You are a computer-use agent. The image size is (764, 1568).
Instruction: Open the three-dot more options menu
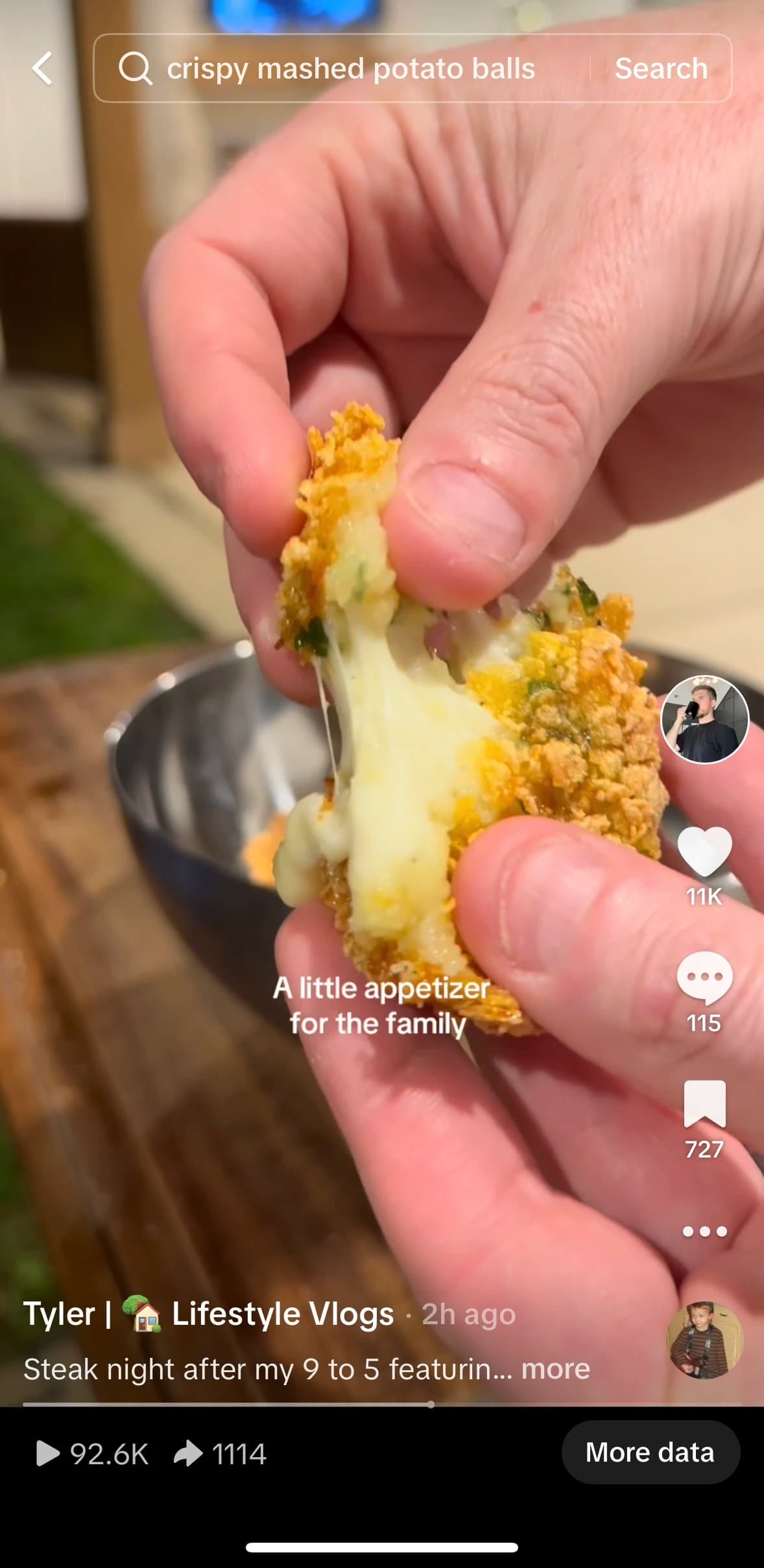coord(704,1231)
